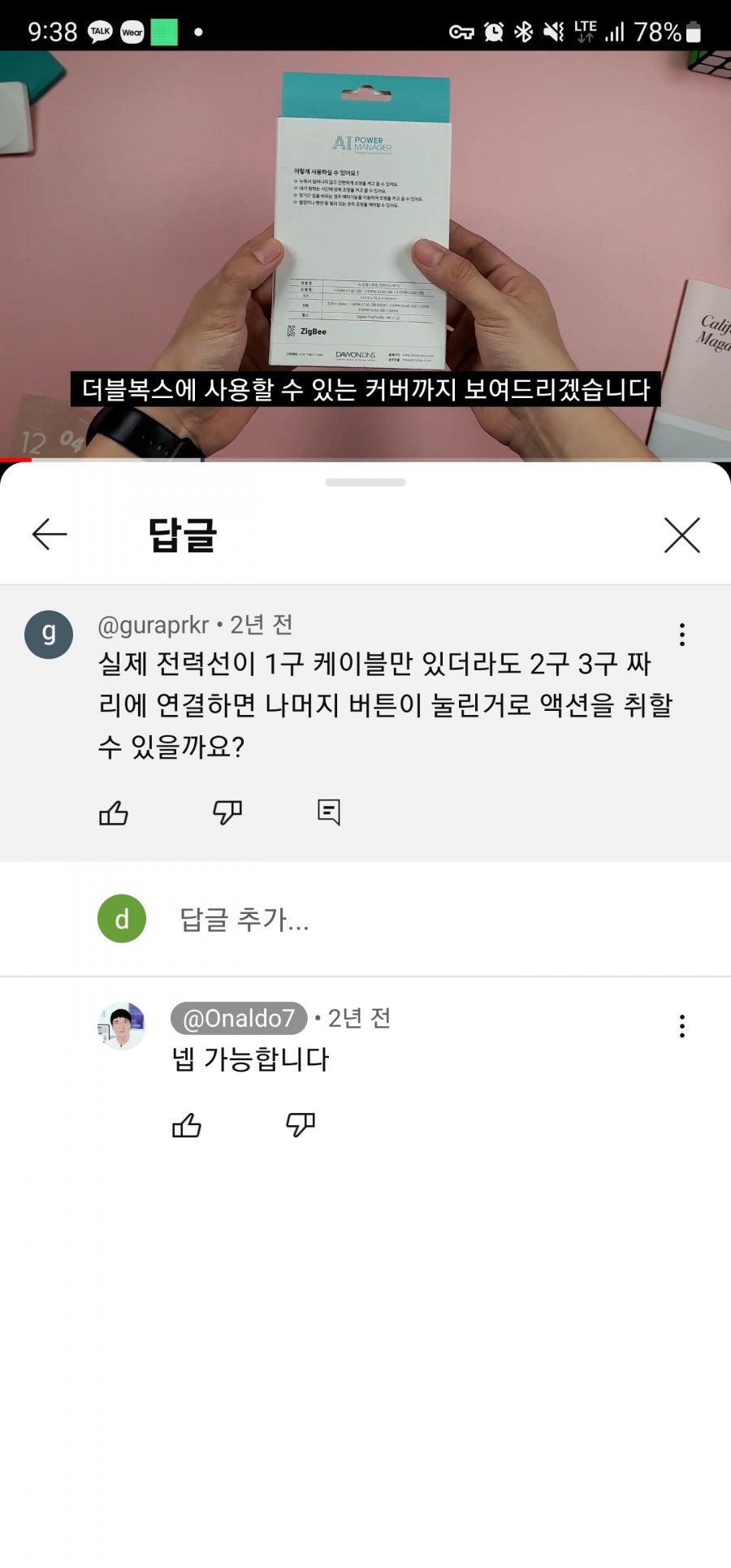The width and height of the screenshot is (731, 1568).
Task: Close the 답글 replies panel
Action: point(681,535)
